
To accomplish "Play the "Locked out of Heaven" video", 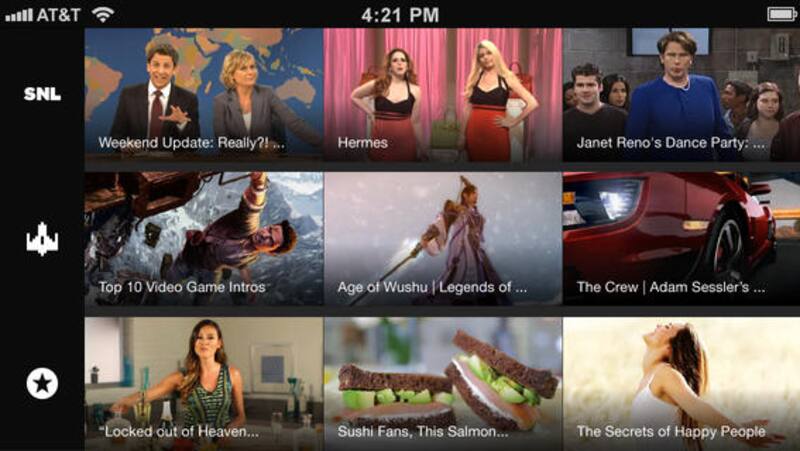I will coord(204,383).
